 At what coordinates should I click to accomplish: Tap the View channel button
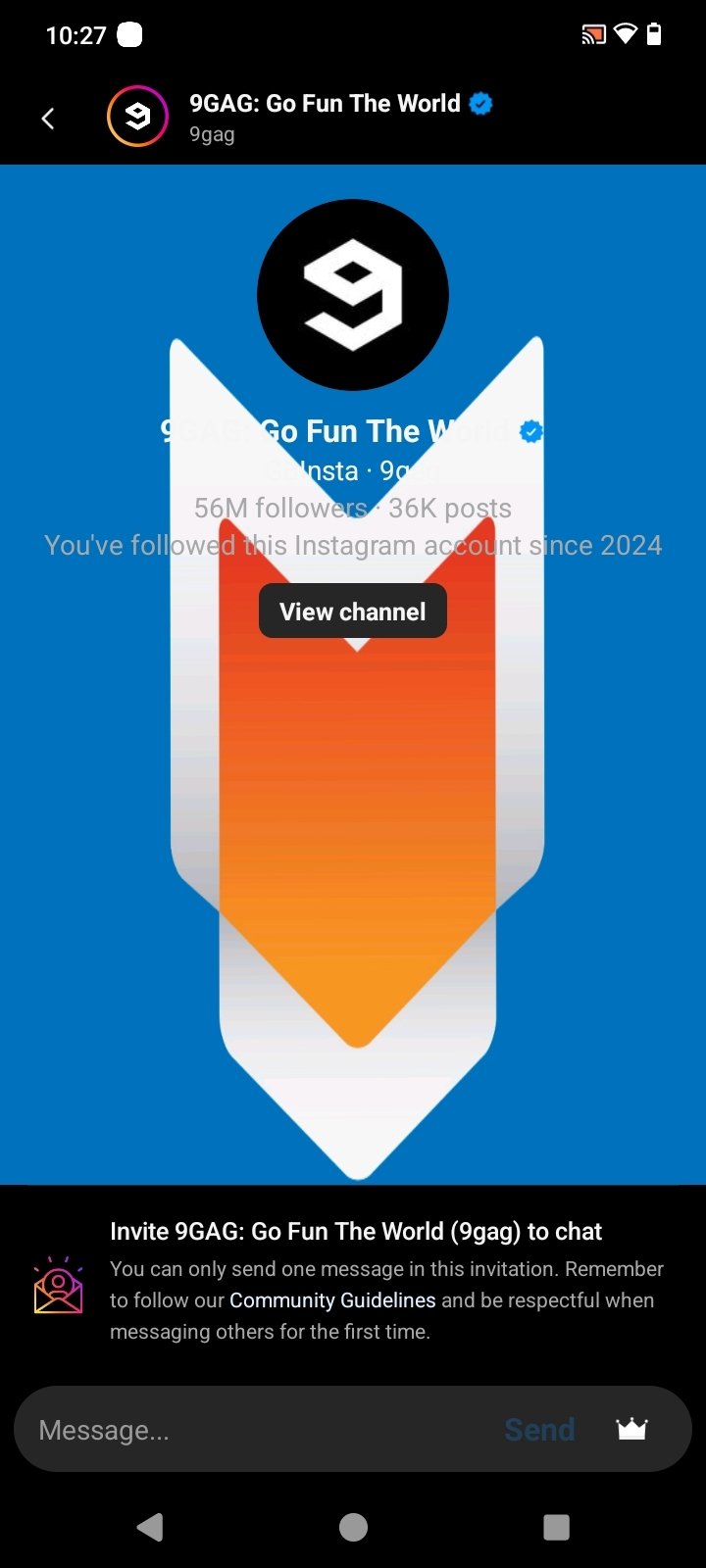[353, 612]
